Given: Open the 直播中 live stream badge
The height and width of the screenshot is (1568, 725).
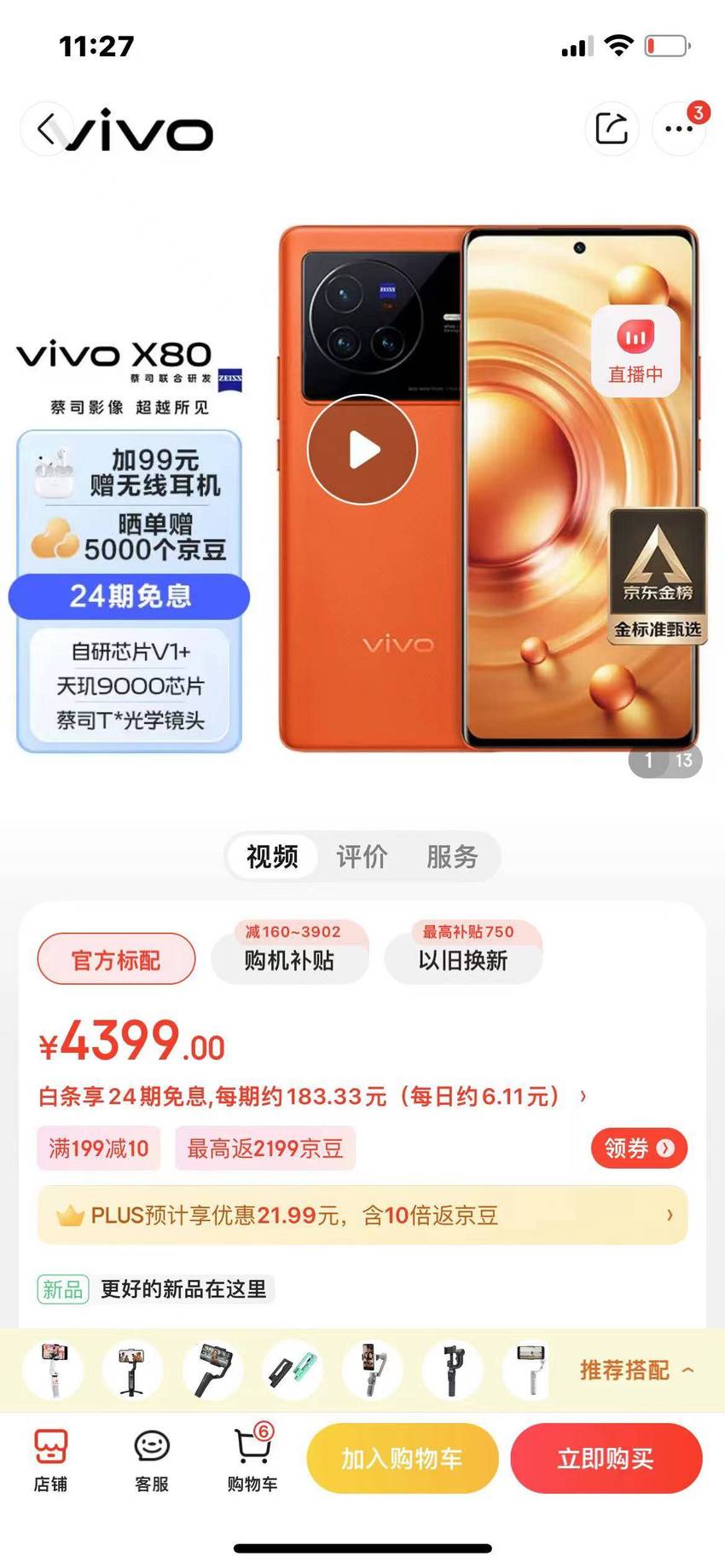Looking at the screenshot, I should click(x=635, y=351).
